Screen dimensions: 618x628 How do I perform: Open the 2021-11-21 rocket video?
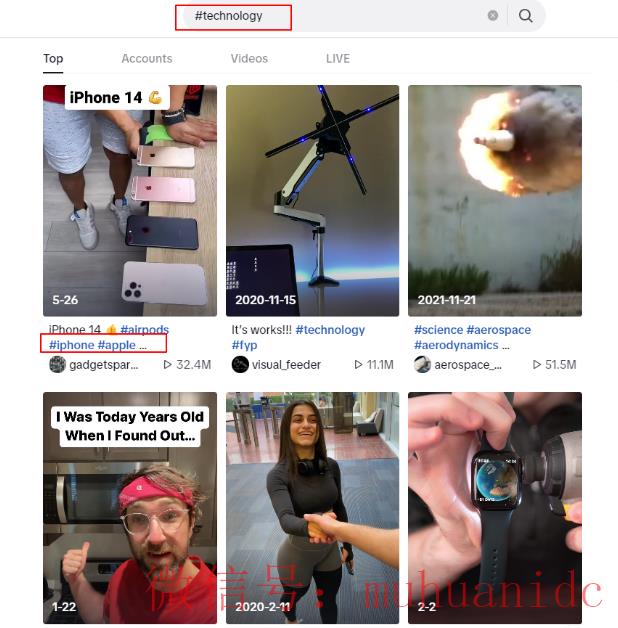(x=495, y=200)
